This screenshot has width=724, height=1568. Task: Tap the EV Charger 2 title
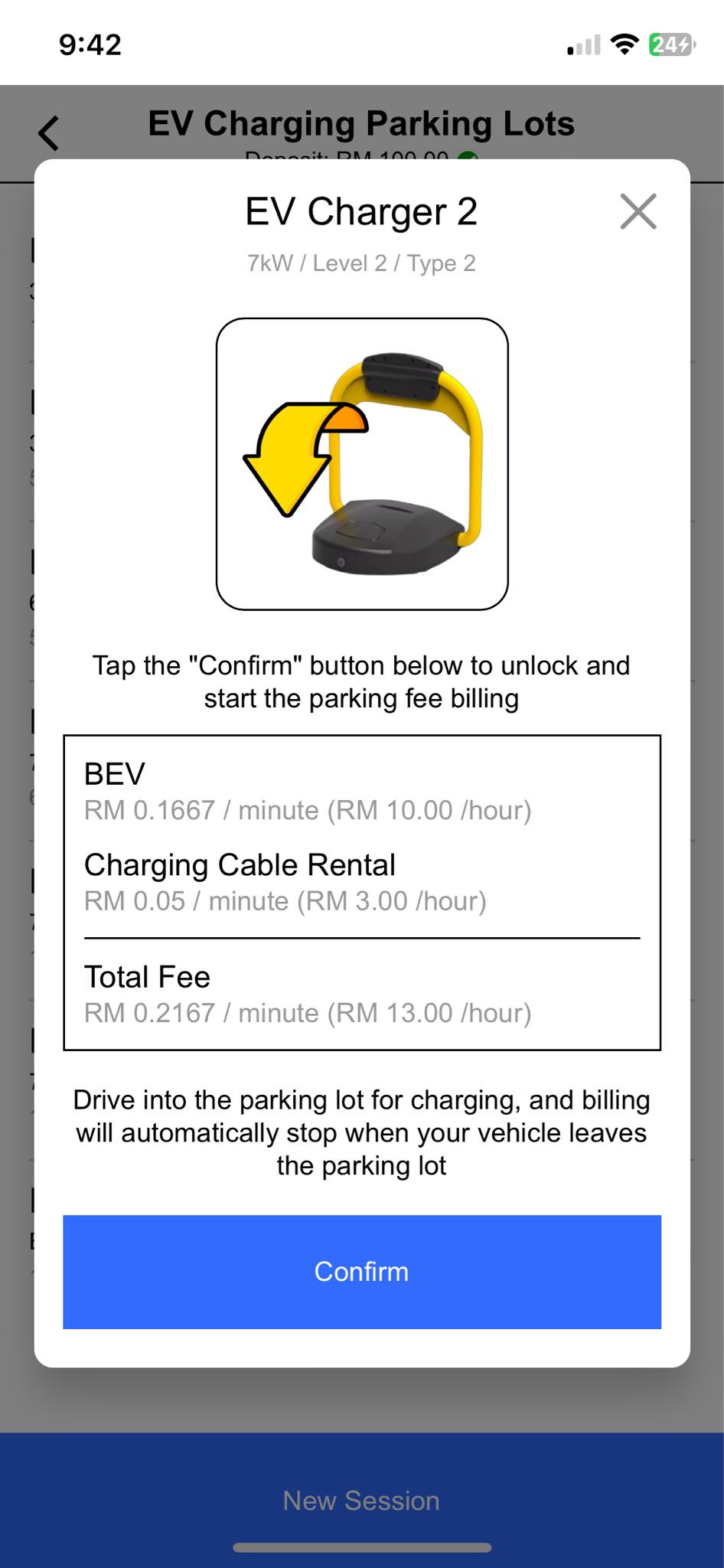(361, 211)
